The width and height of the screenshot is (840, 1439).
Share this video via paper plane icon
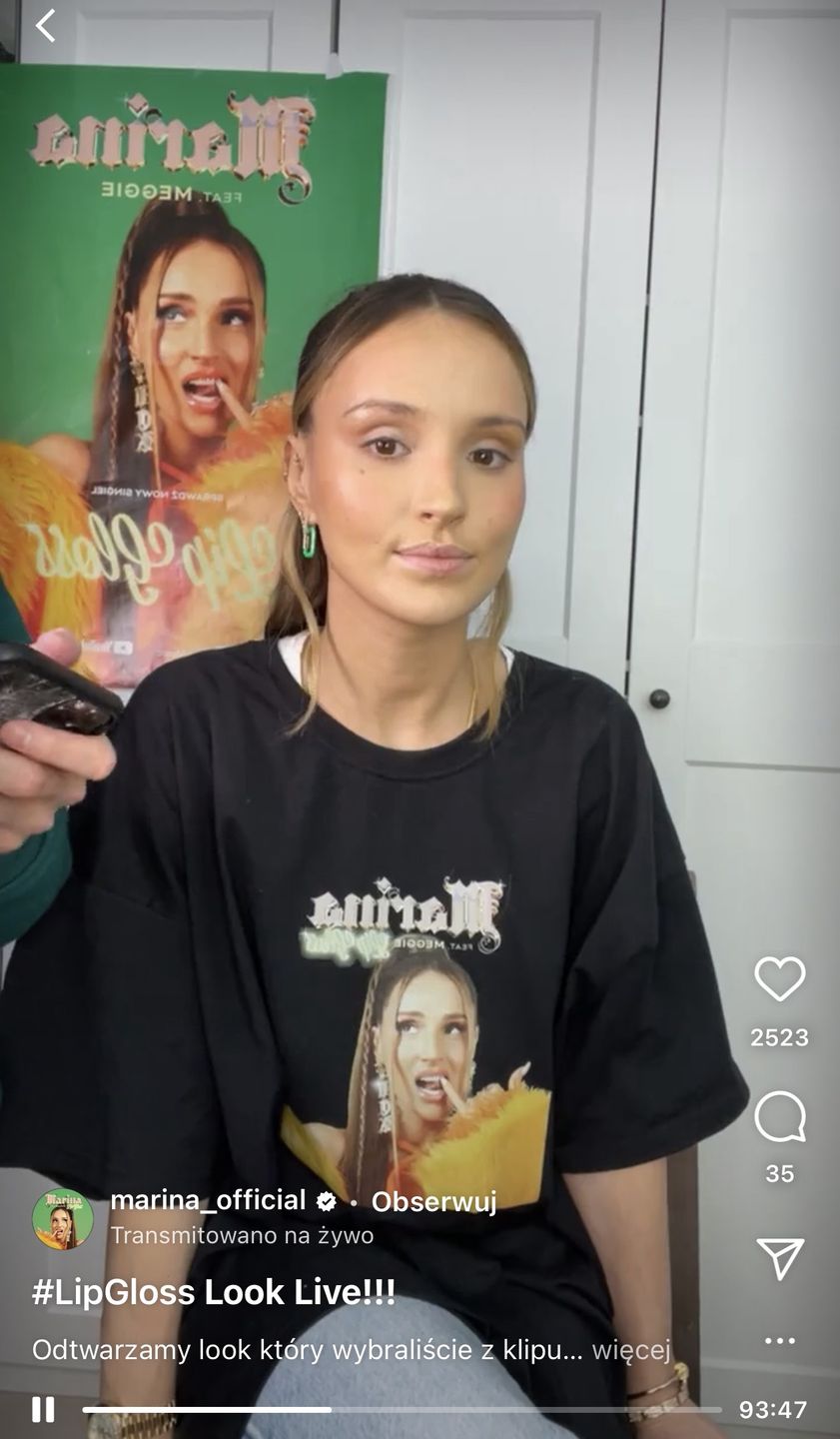pos(779,1259)
